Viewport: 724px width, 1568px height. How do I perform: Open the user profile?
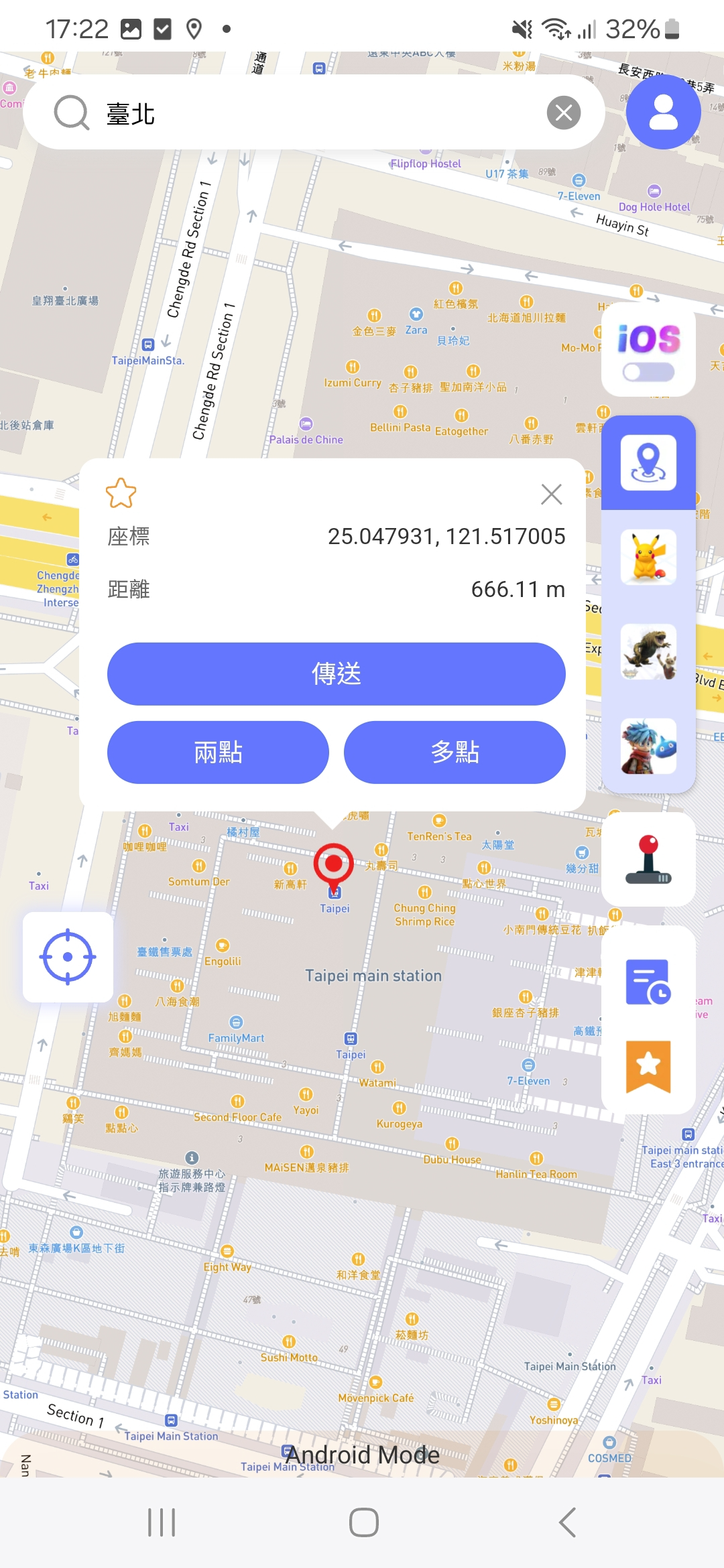pyautogui.click(x=663, y=112)
